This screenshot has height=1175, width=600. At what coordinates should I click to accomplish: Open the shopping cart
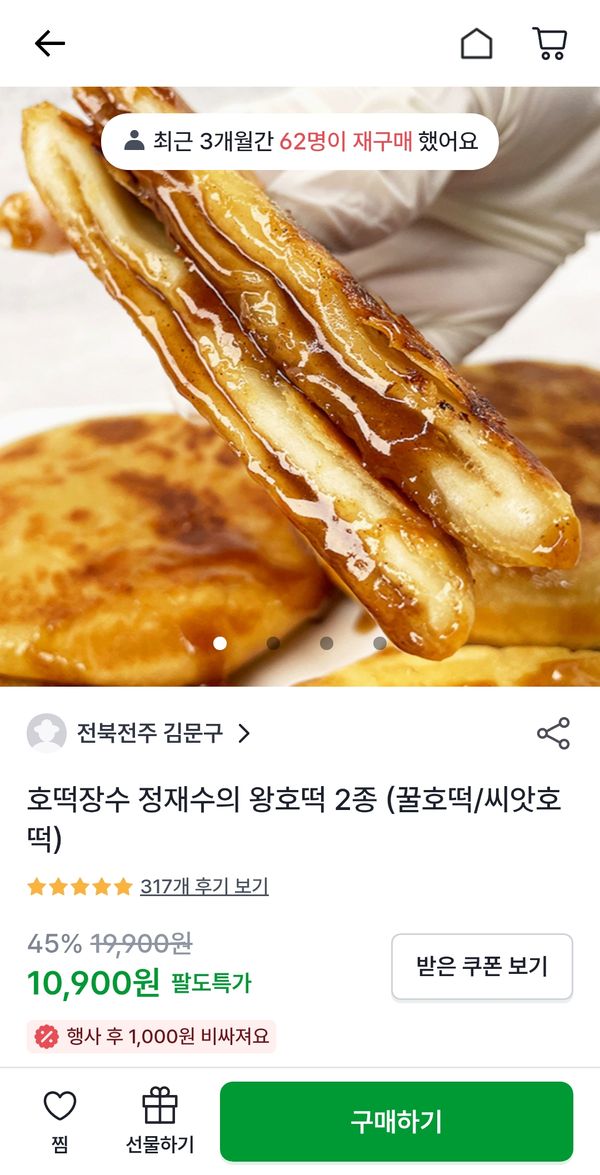click(x=550, y=43)
